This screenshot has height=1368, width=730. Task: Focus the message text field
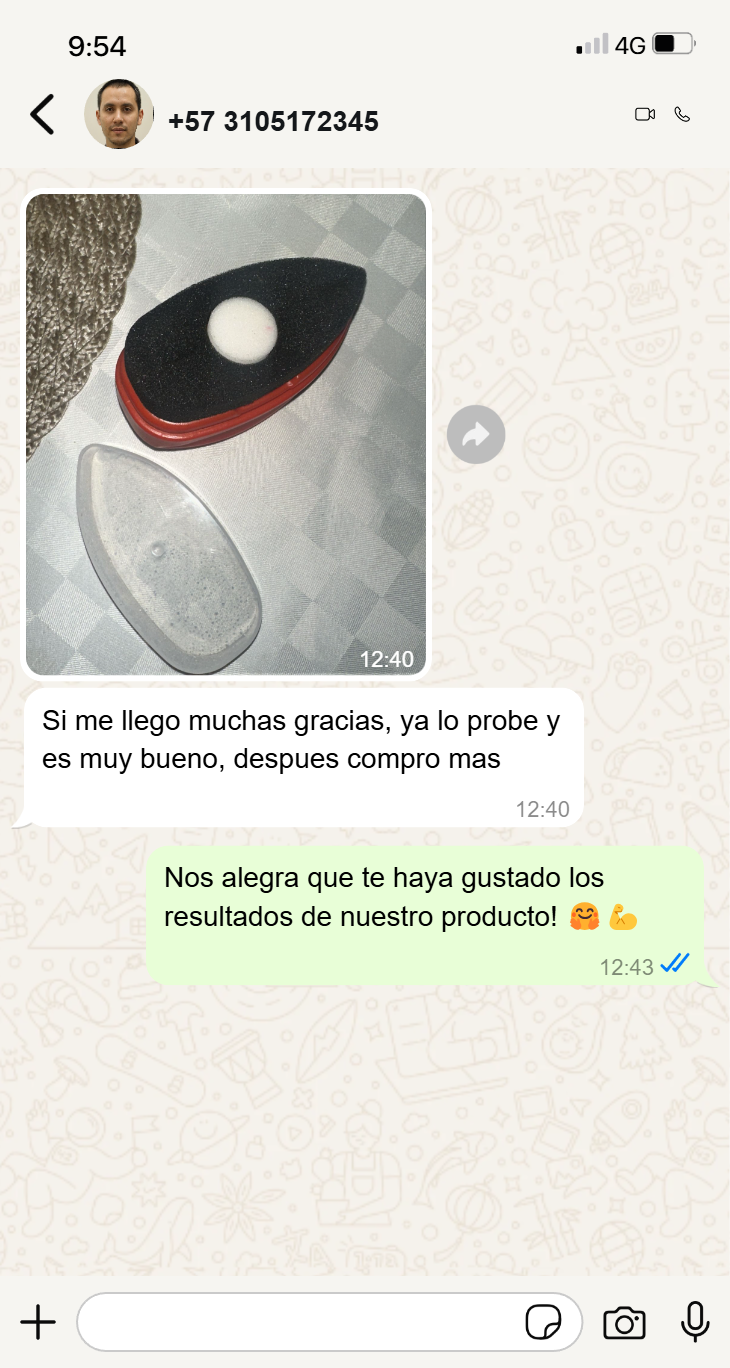(x=300, y=1322)
